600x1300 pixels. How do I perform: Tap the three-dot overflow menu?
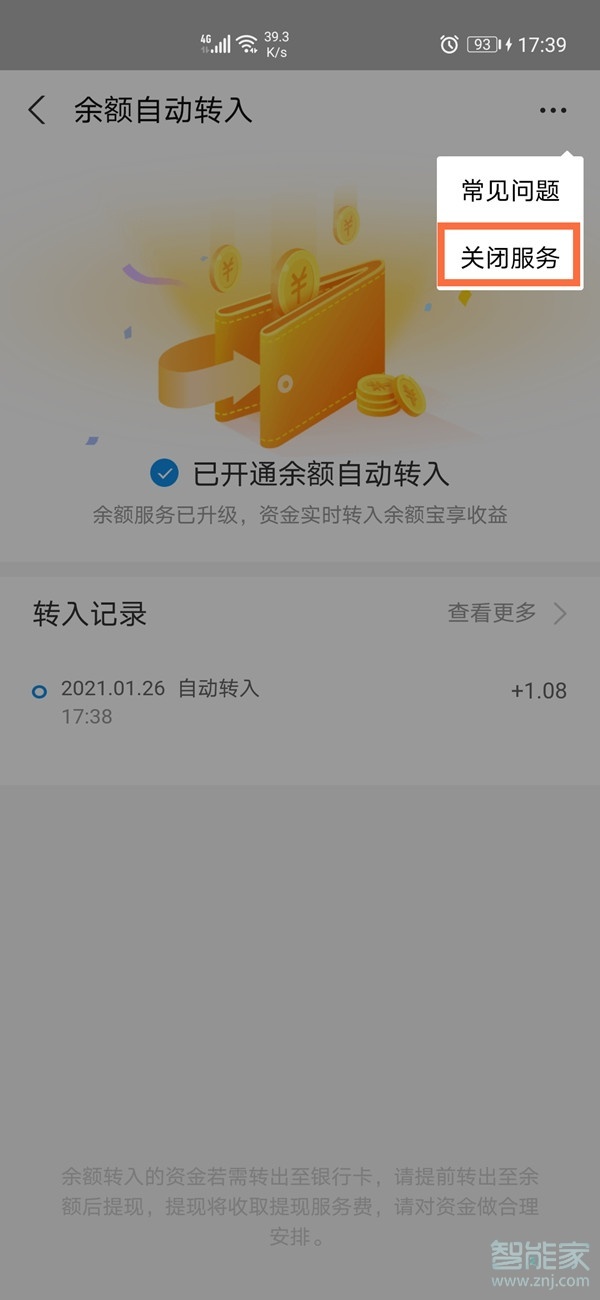(552, 110)
